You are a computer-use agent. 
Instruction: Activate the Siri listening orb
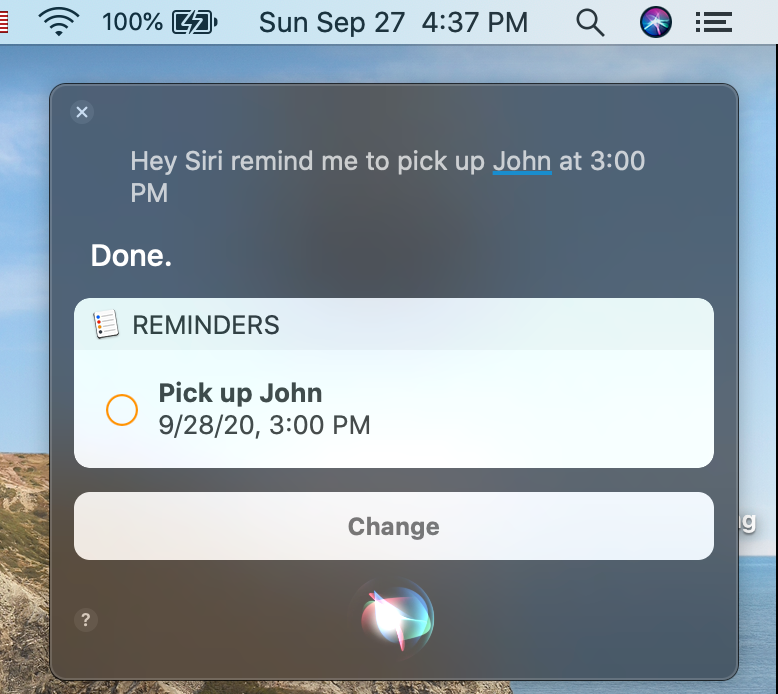coord(397,613)
